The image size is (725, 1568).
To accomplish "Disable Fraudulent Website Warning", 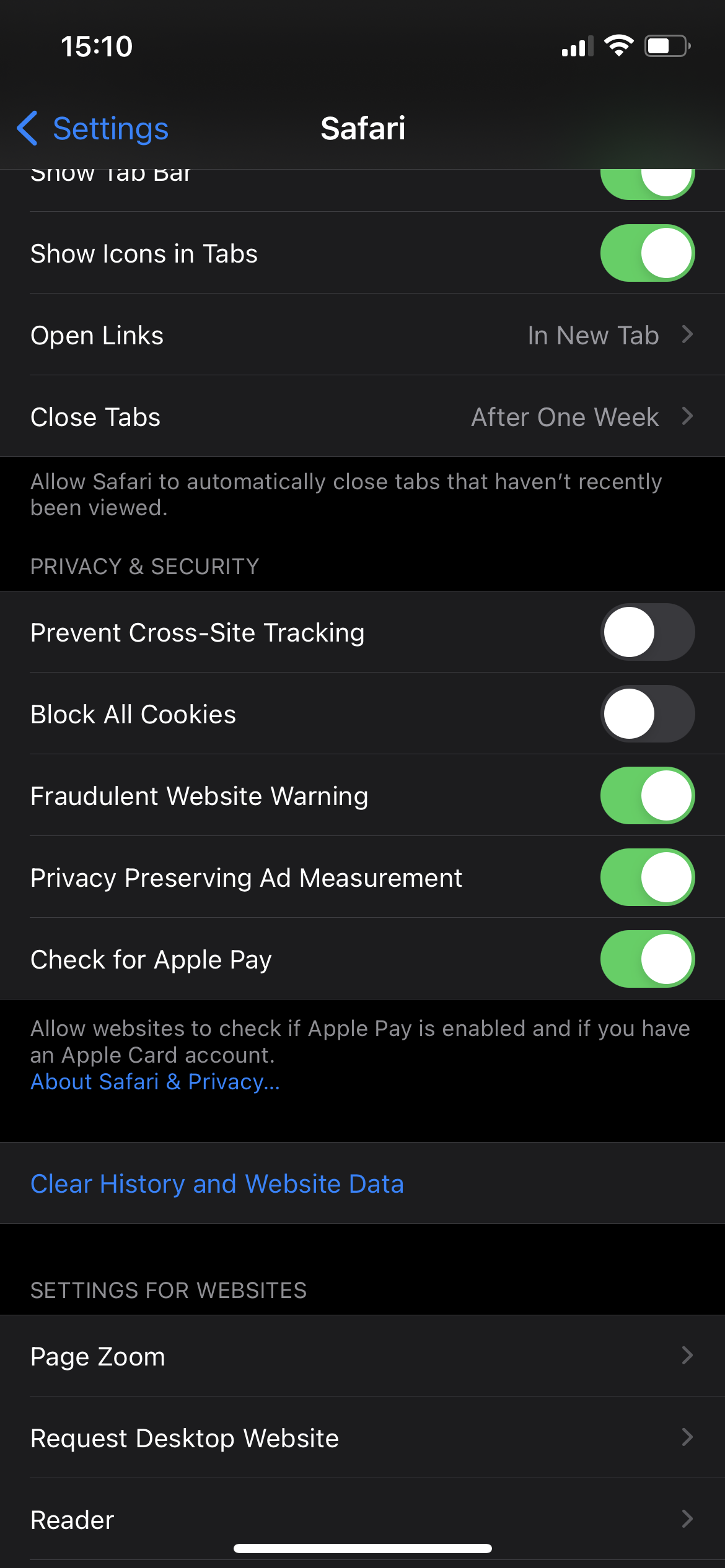I will (x=647, y=796).
